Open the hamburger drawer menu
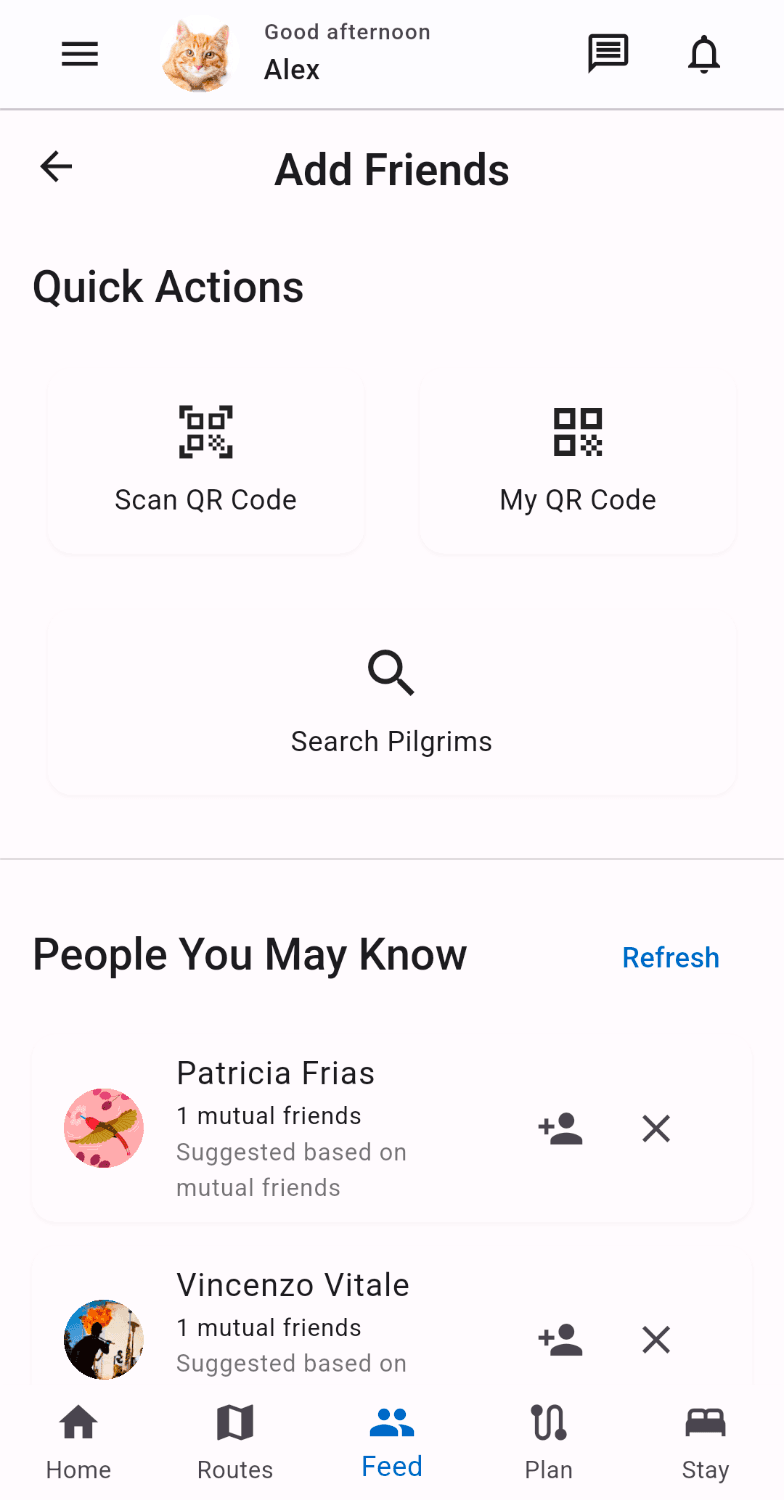The width and height of the screenshot is (784, 1500). point(80,54)
